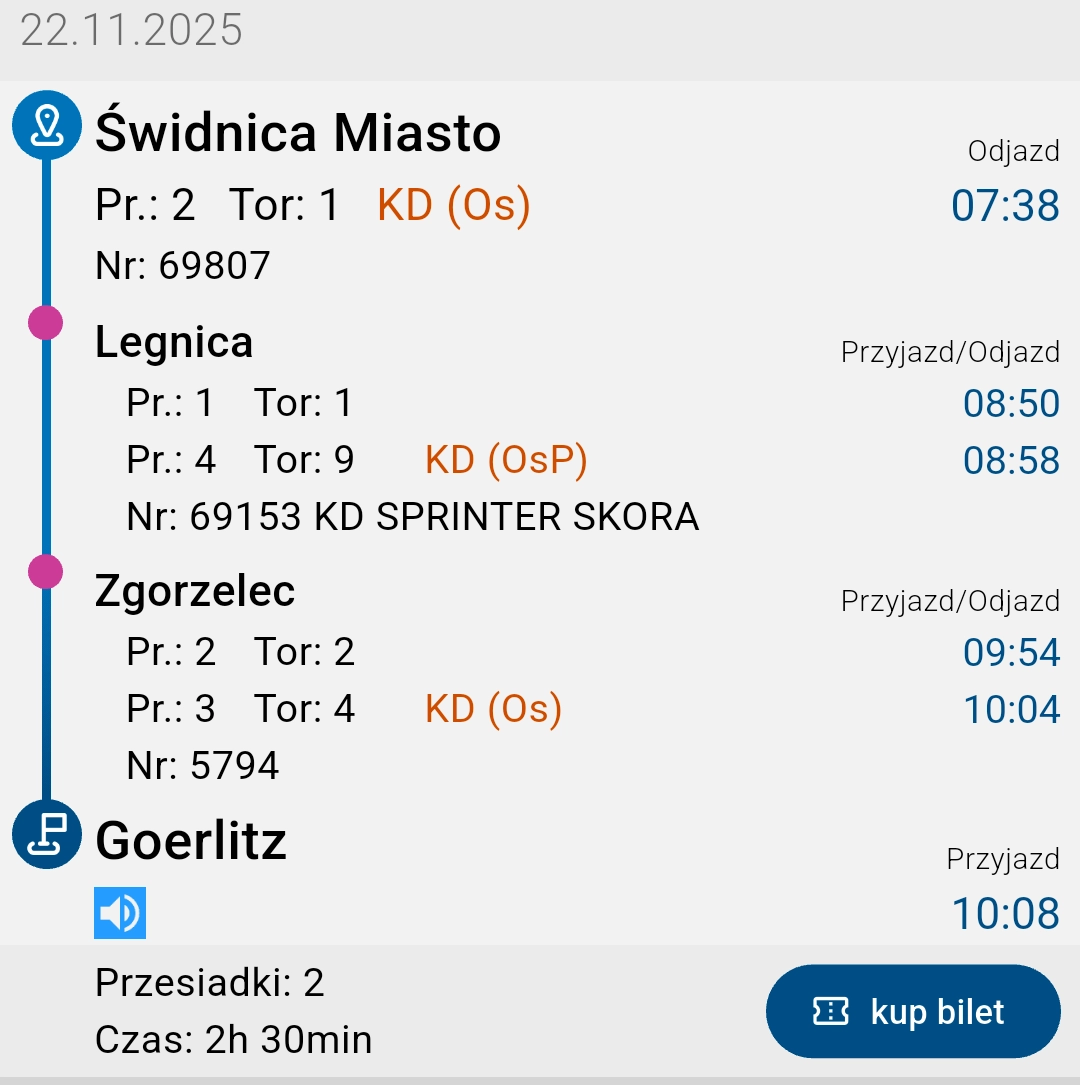Tap the kup bilet button
1080x1085 pixels.
pos(912,1011)
